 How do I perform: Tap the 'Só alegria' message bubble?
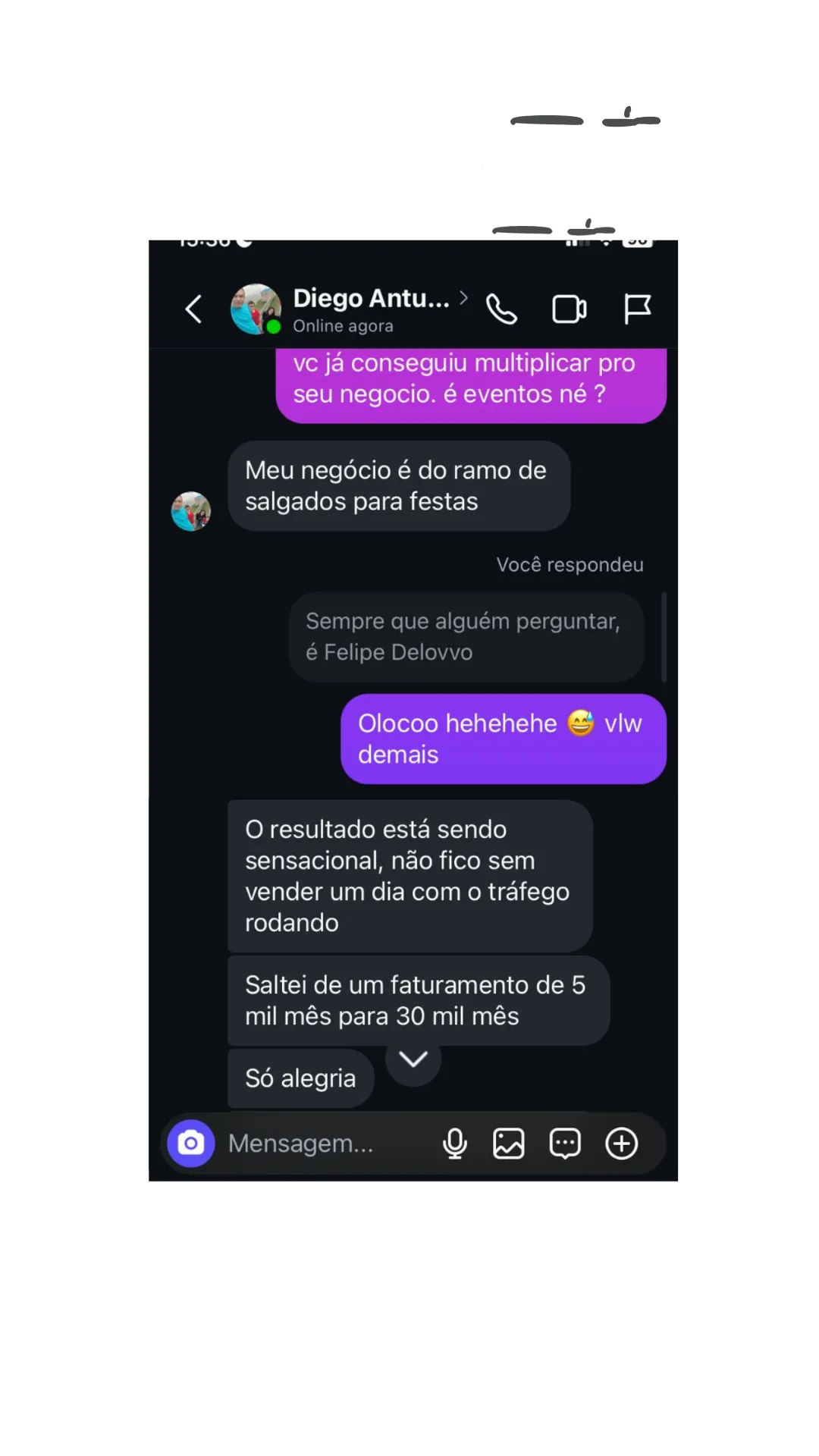(300, 1078)
